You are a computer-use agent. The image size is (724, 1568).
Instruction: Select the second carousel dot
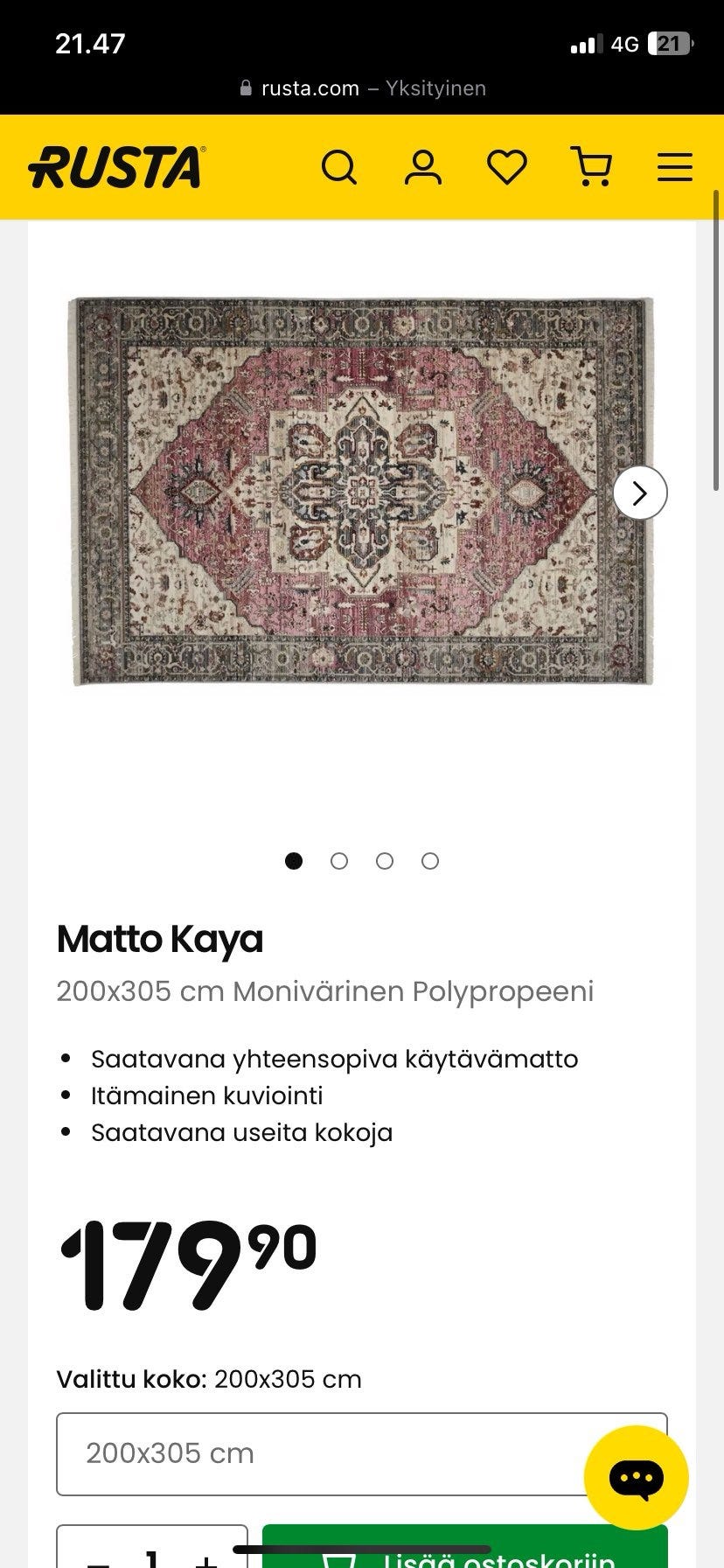tap(339, 861)
